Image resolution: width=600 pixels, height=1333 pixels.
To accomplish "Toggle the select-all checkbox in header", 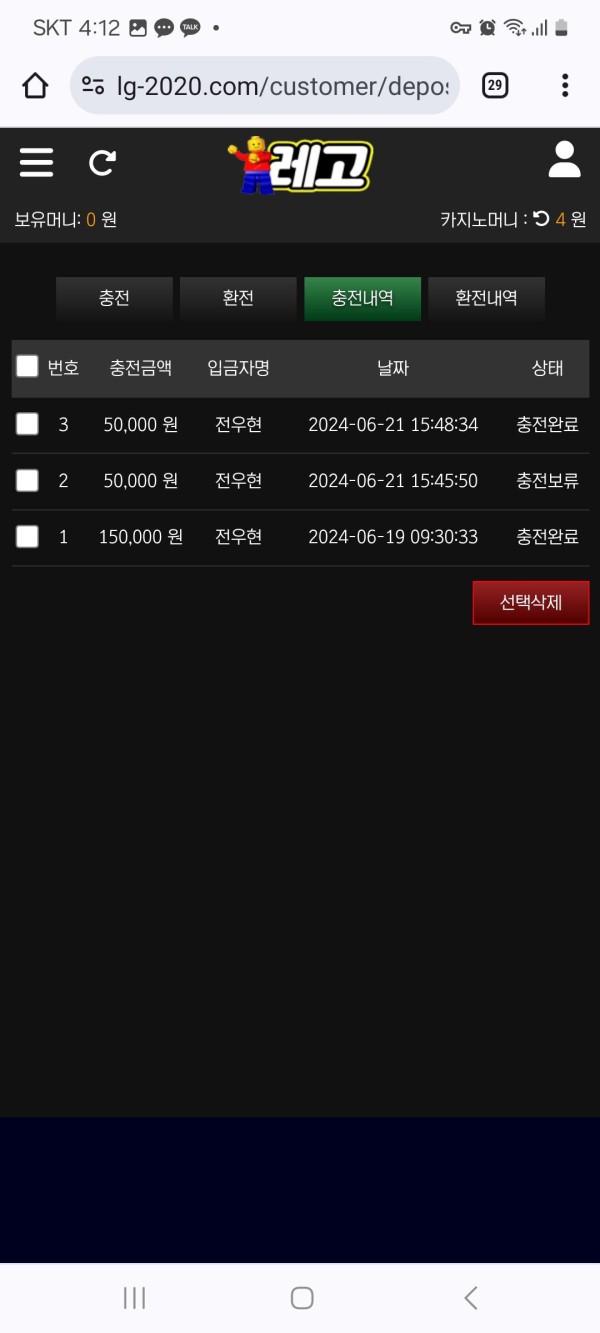I will [x=27, y=367].
